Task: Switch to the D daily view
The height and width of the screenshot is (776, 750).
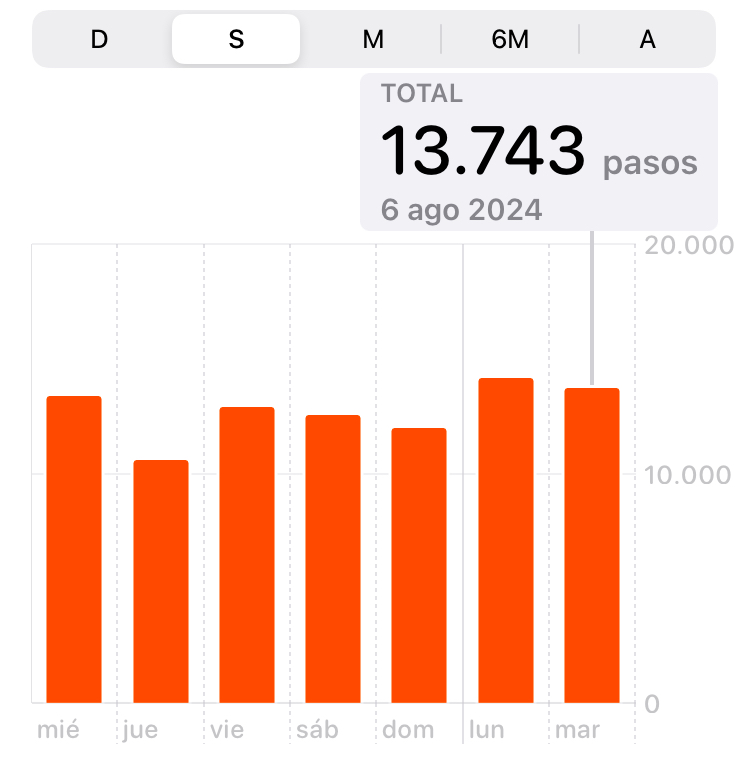Action: 99,40
